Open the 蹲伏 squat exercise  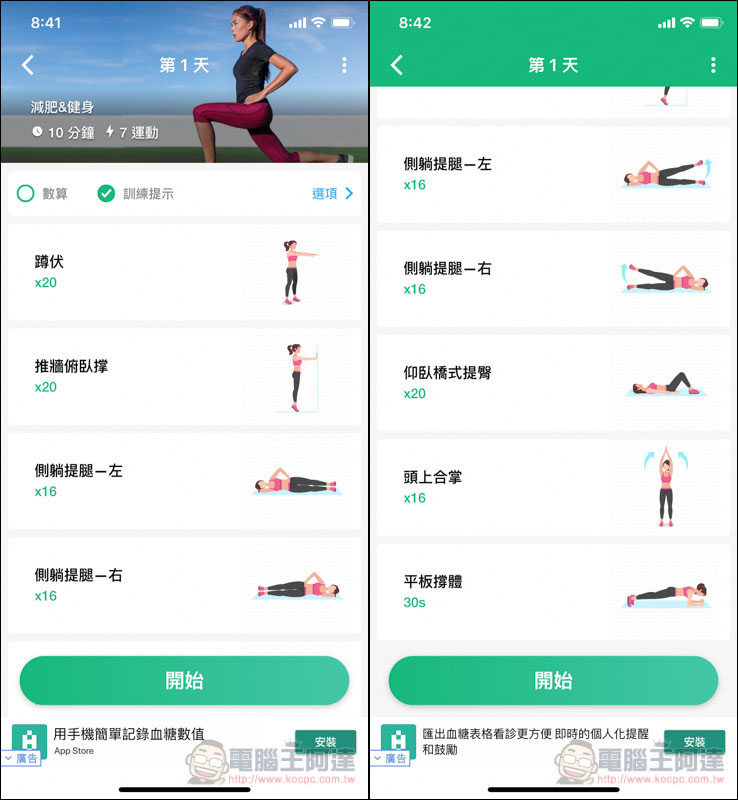[184, 272]
